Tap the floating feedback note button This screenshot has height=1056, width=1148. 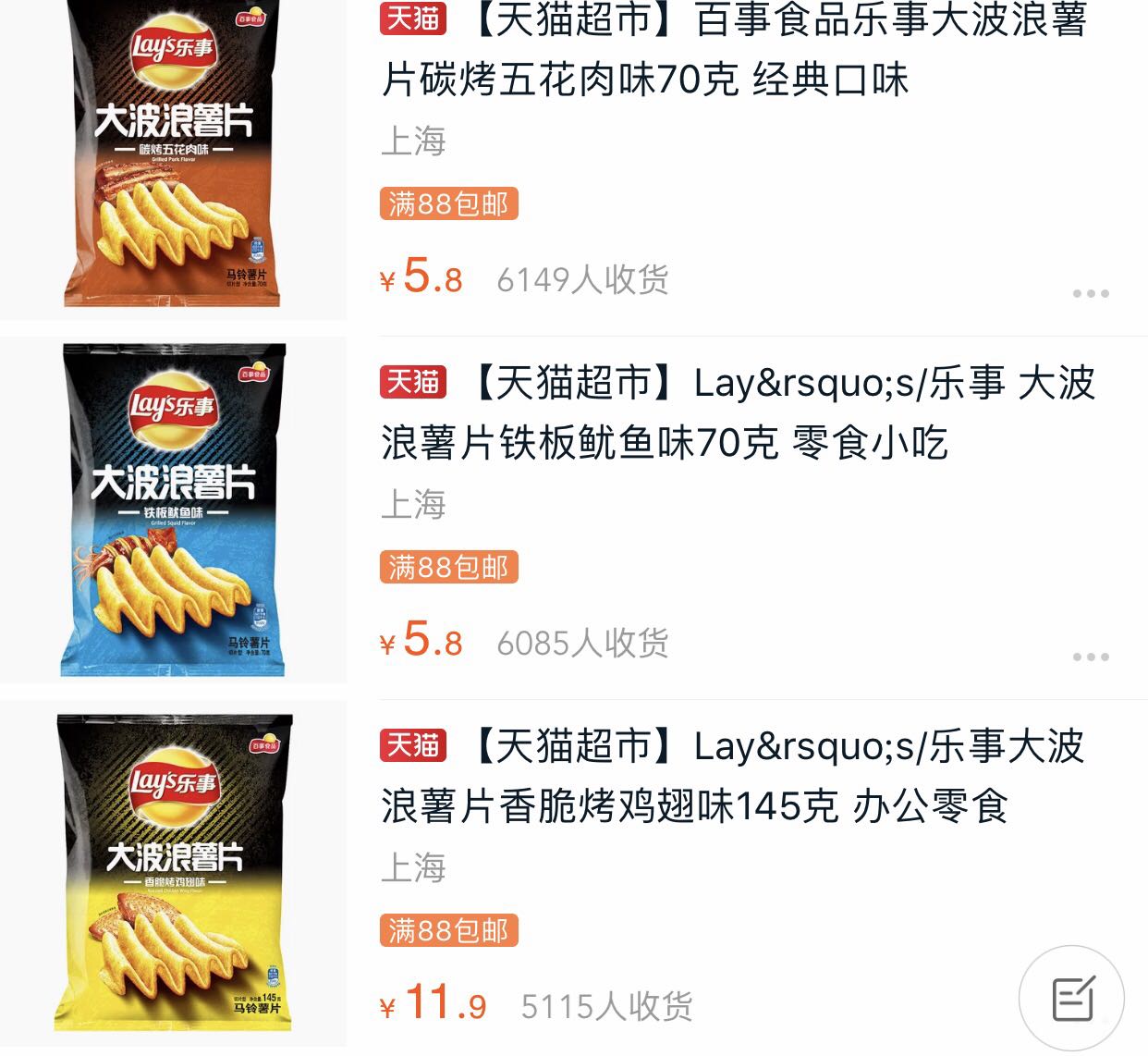(1072, 998)
